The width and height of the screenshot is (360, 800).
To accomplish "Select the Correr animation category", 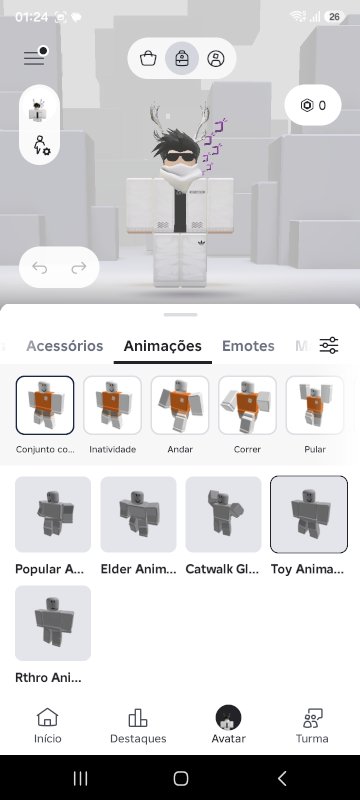I will pos(247,415).
